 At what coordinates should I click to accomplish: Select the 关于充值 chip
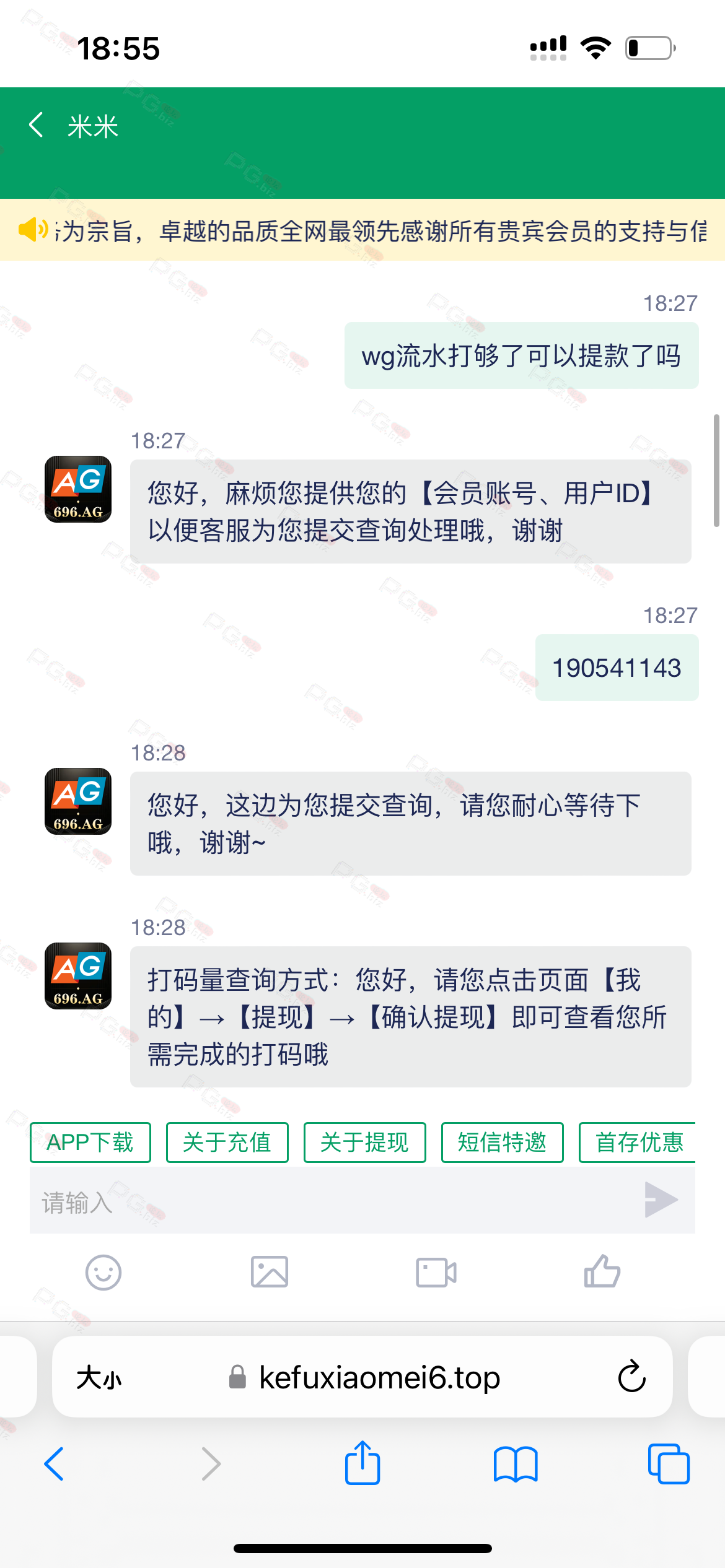tap(227, 1143)
